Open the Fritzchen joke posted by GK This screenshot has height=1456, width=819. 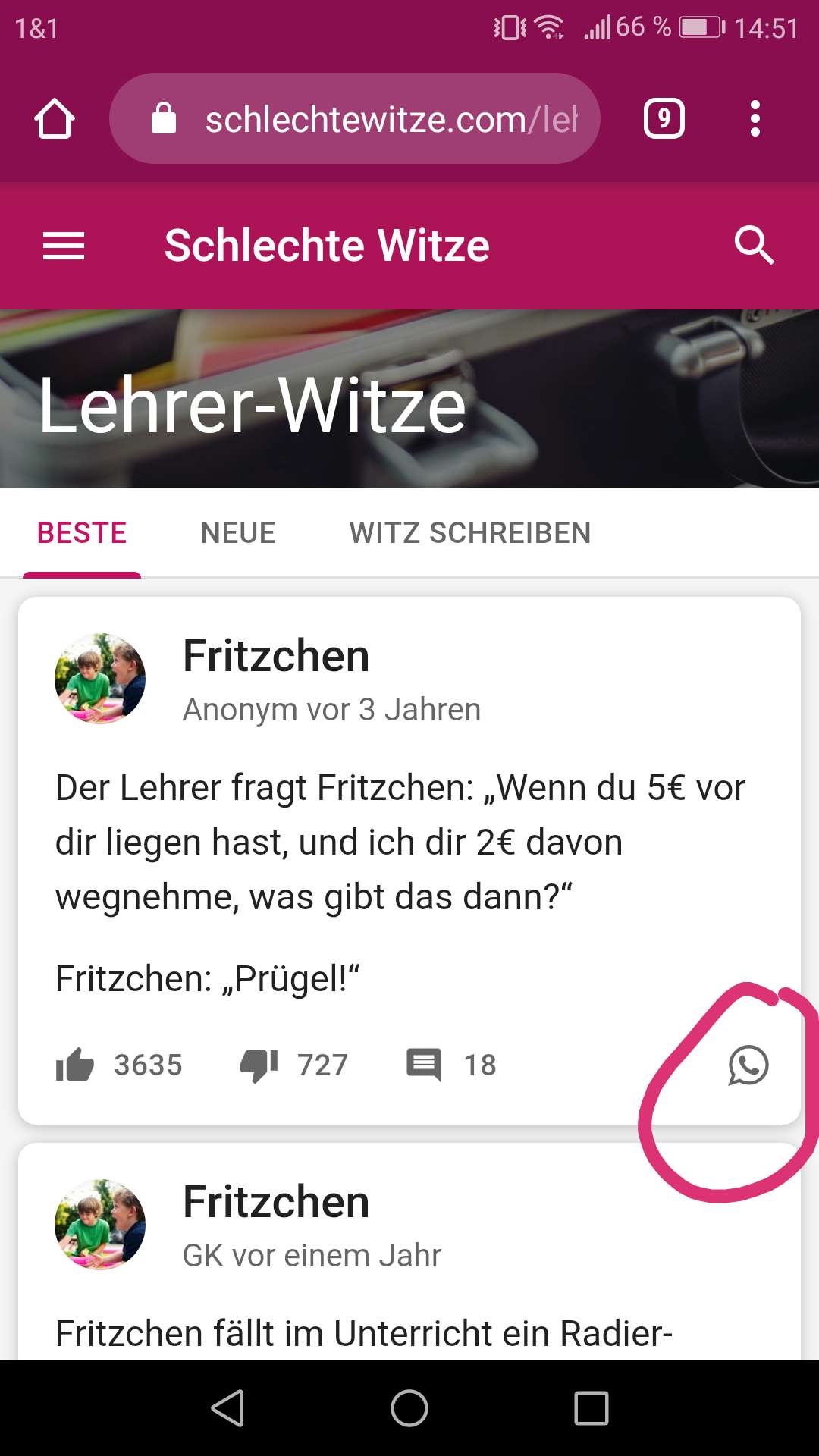(x=276, y=1202)
